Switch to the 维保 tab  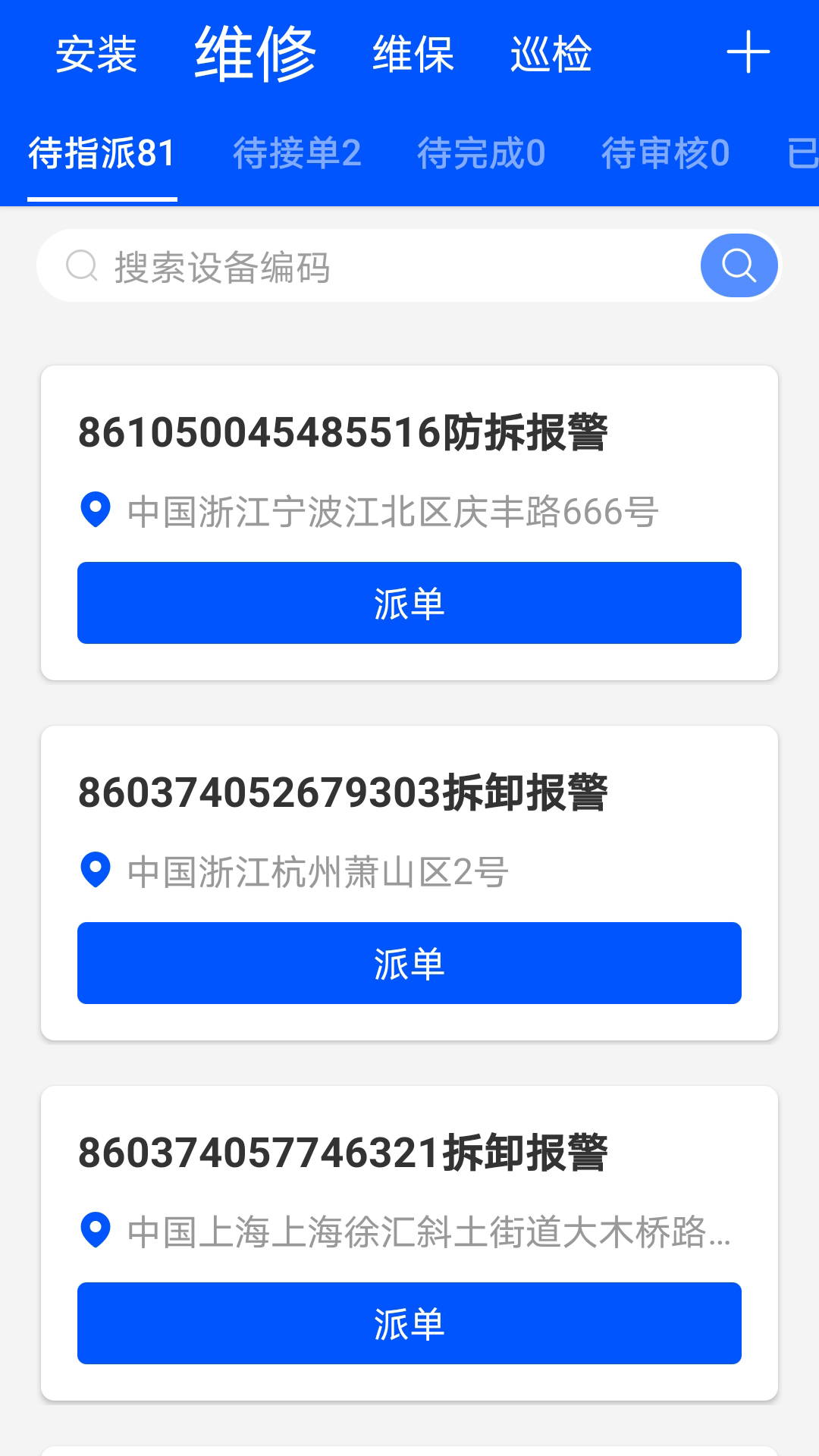pyautogui.click(x=413, y=55)
